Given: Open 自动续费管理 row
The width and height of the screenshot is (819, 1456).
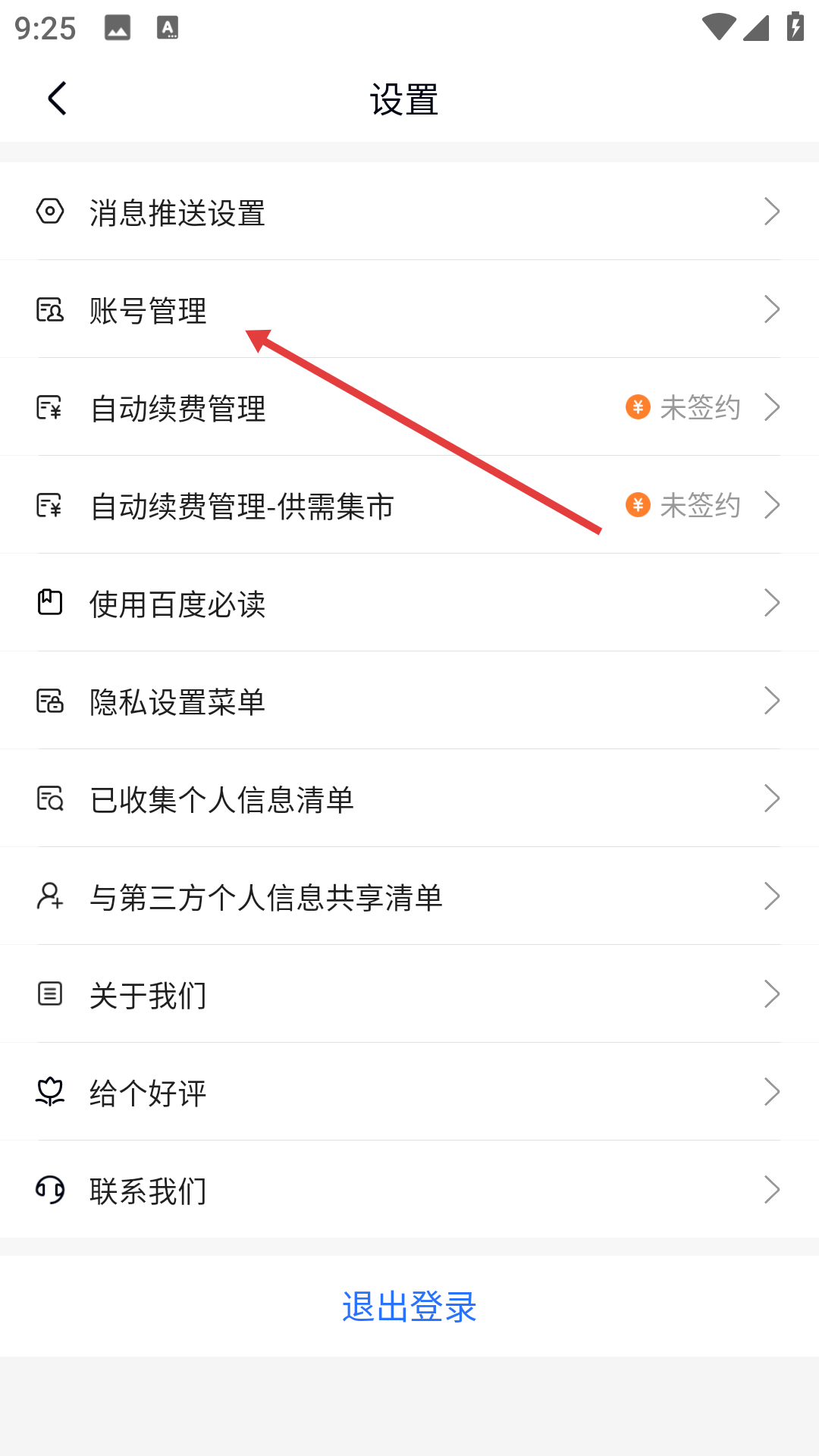Looking at the screenshot, I should click(409, 408).
